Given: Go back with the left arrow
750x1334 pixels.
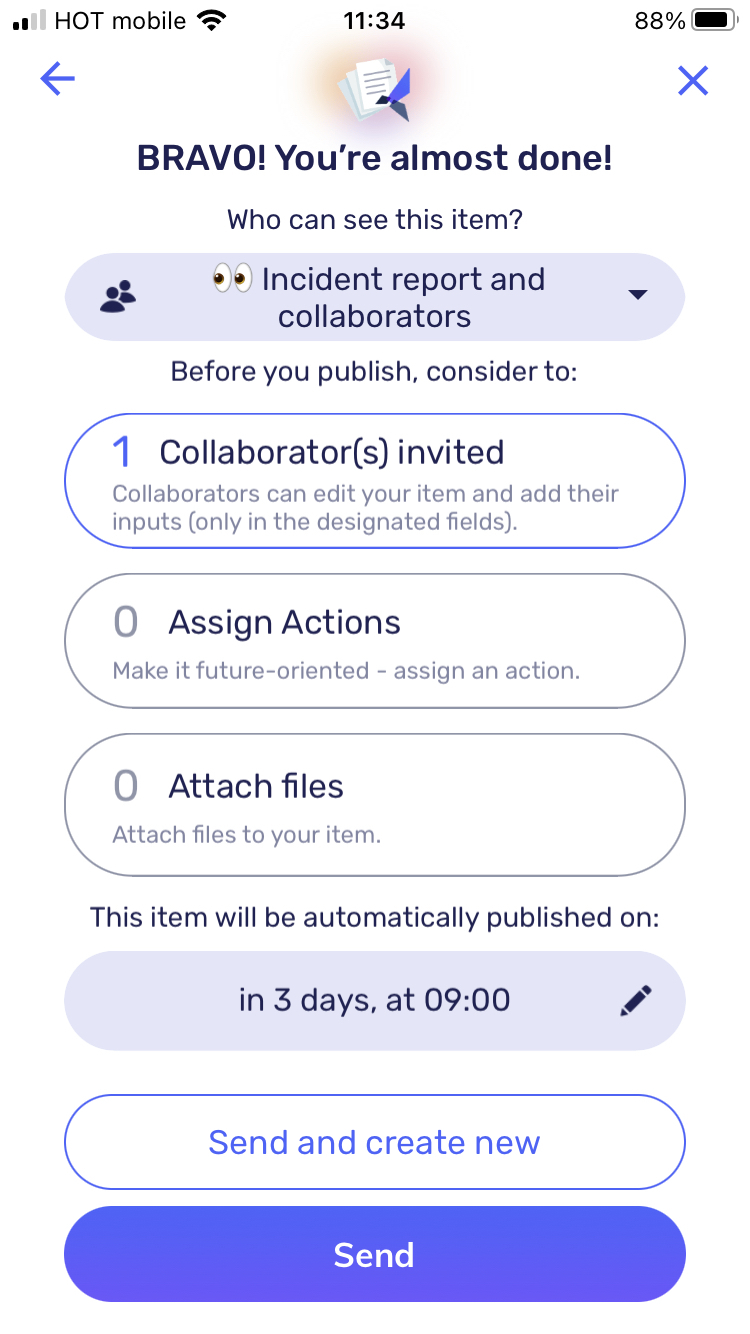Looking at the screenshot, I should coord(57,80).
